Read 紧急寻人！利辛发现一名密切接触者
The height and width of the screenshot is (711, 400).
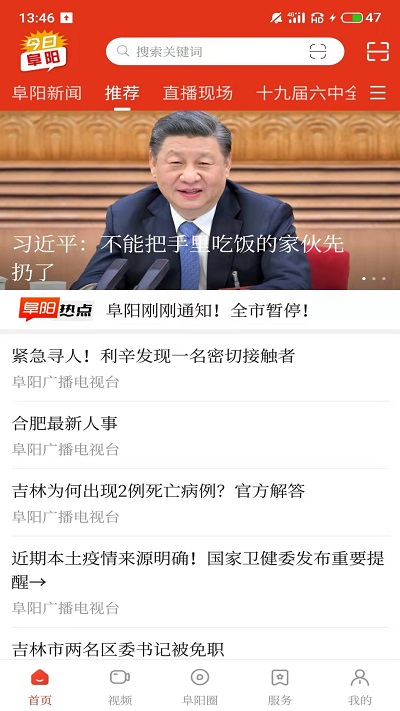click(x=153, y=356)
